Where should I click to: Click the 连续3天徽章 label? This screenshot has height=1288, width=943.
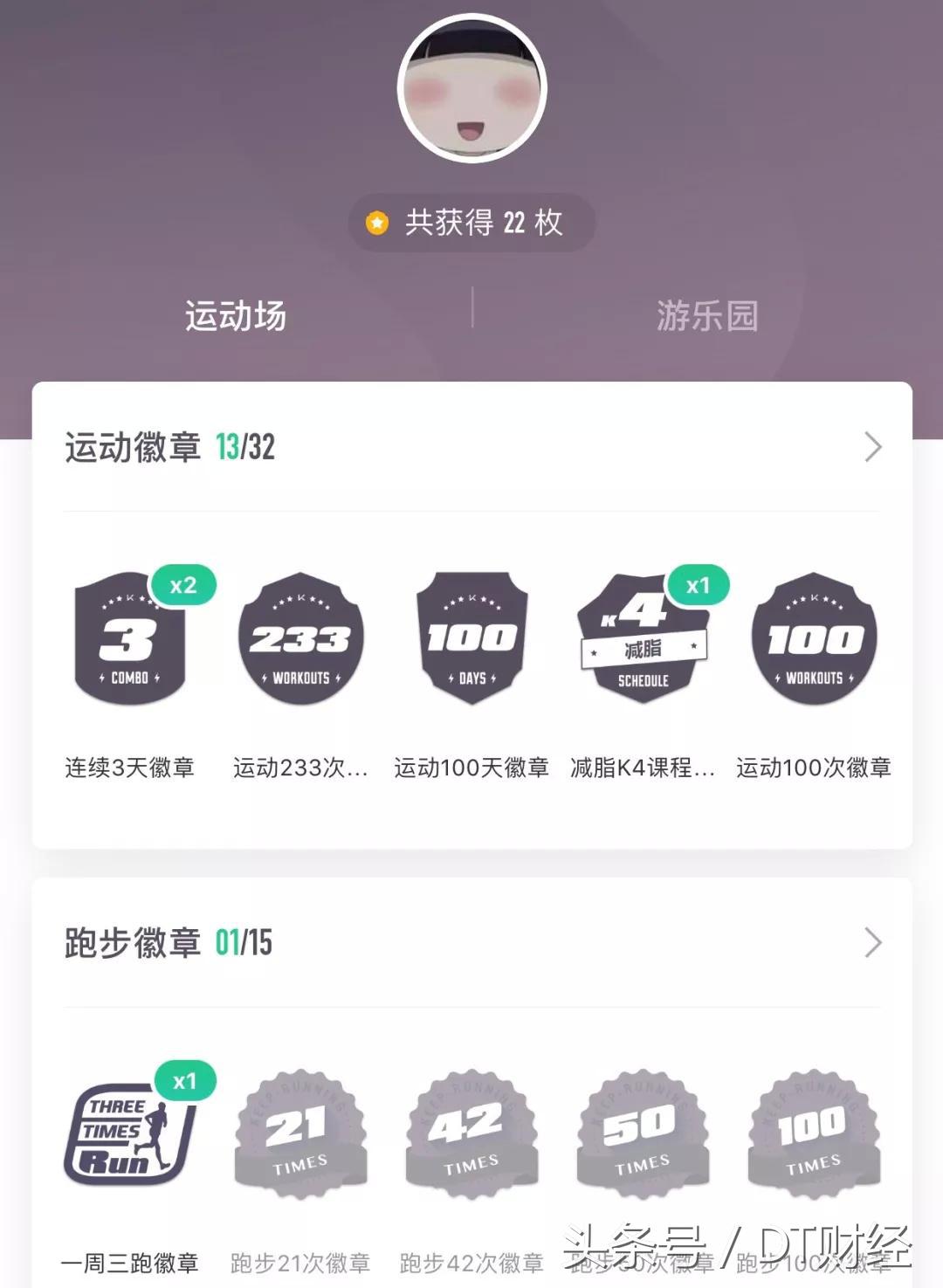pos(129,767)
